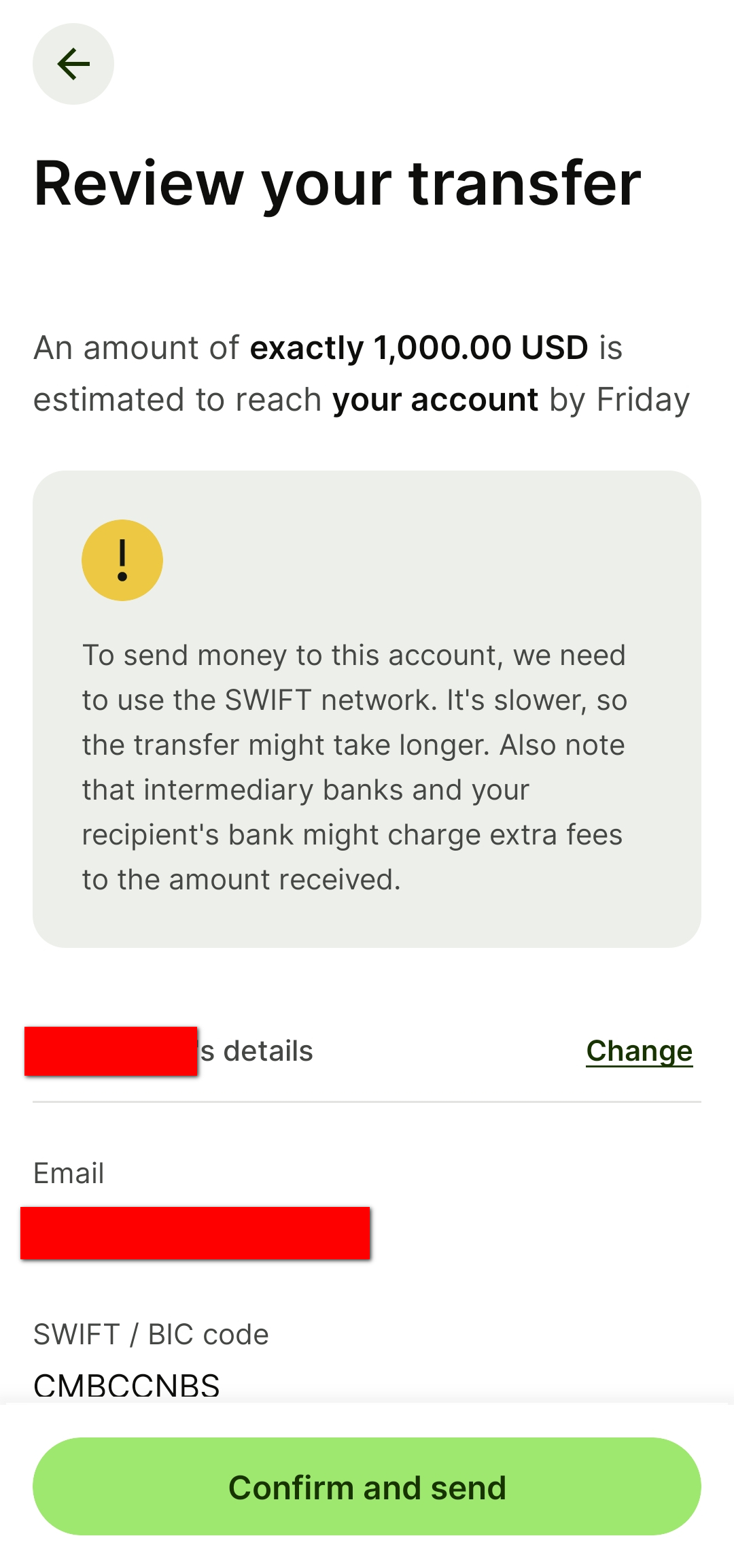Tap the Change link for recipient details
Viewport: 734px width, 1568px height.
(x=639, y=1051)
